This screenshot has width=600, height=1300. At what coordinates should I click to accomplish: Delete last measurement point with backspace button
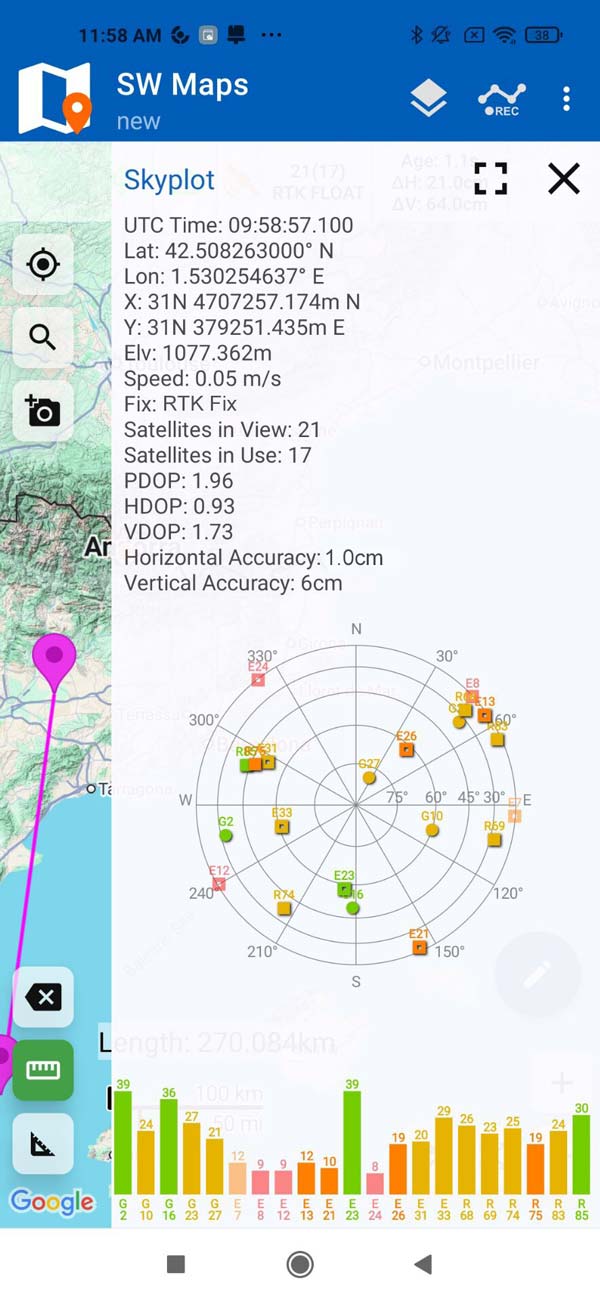point(43,997)
